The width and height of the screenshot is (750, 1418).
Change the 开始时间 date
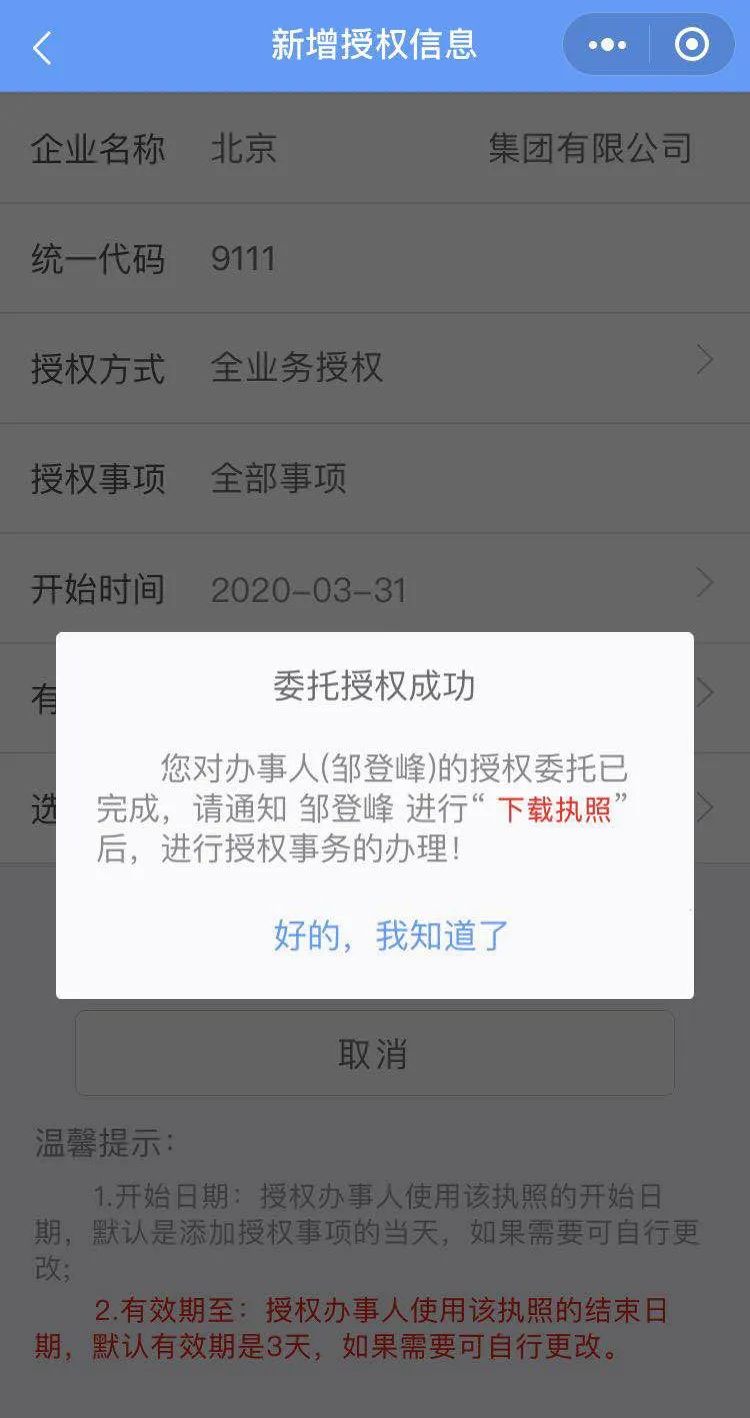point(375,589)
